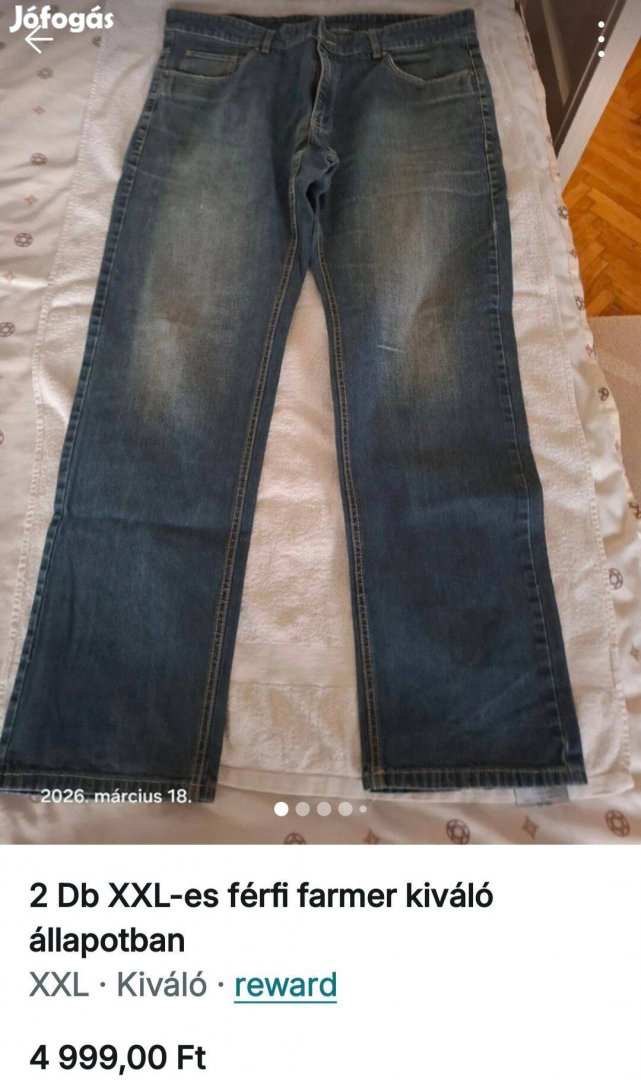The width and height of the screenshot is (641, 1080).
Task: Open the three-dot overflow menu
Action: pyautogui.click(x=601, y=39)
